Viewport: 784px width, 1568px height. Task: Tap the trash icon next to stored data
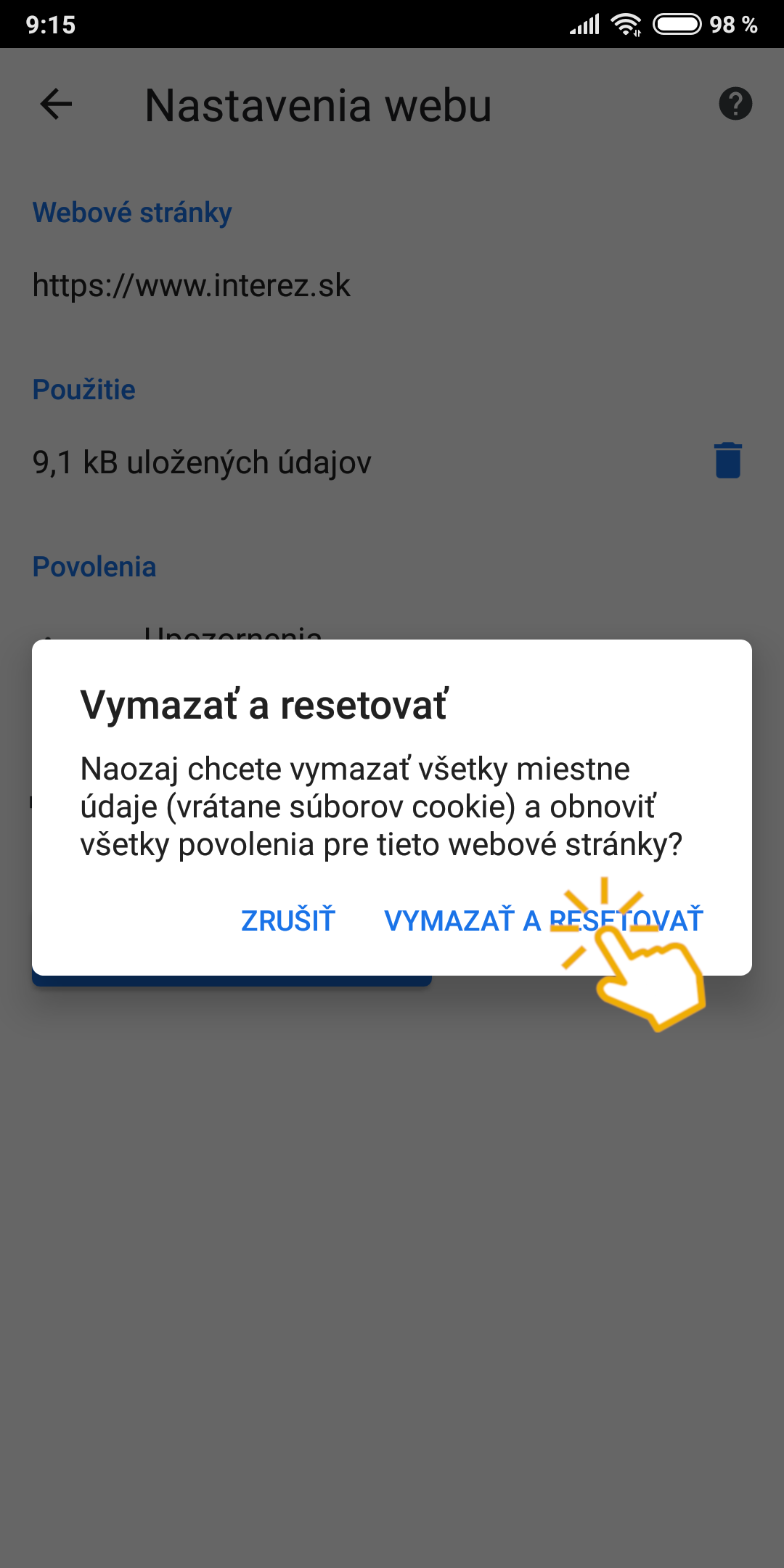coord(727,461)
